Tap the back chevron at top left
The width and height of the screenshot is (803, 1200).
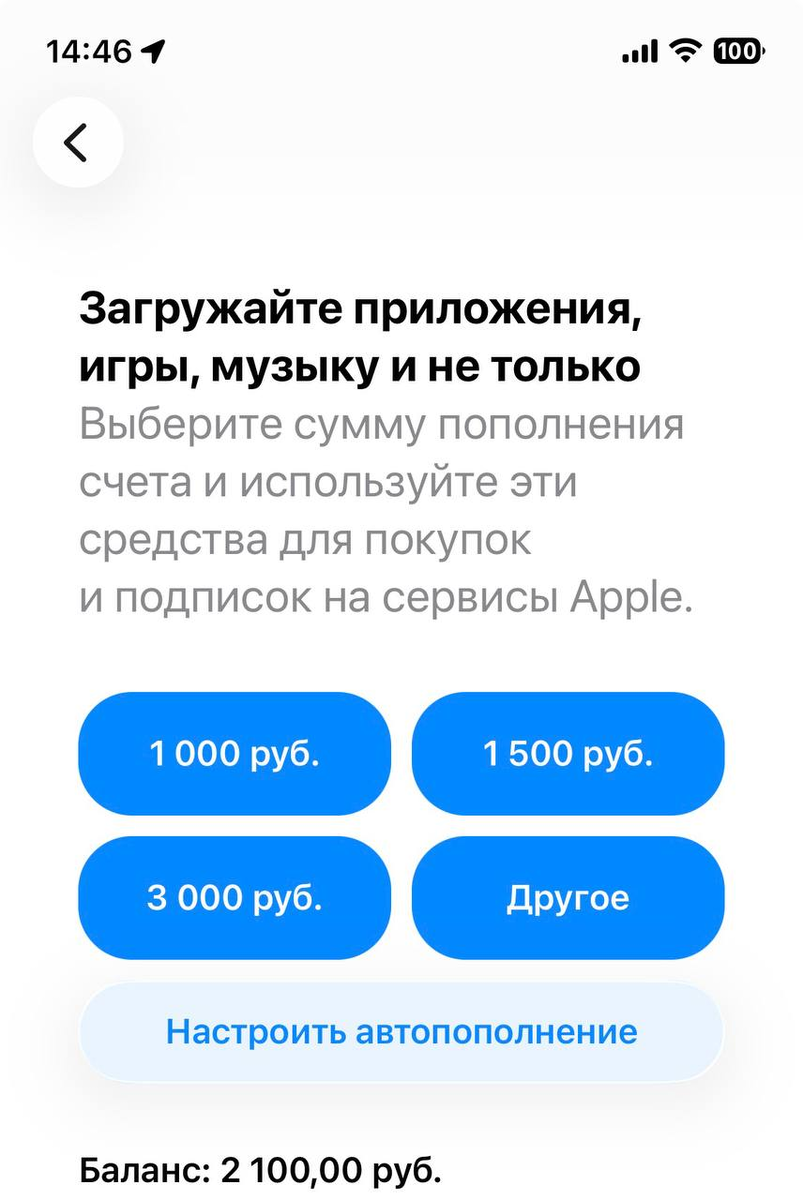point(77,142)
